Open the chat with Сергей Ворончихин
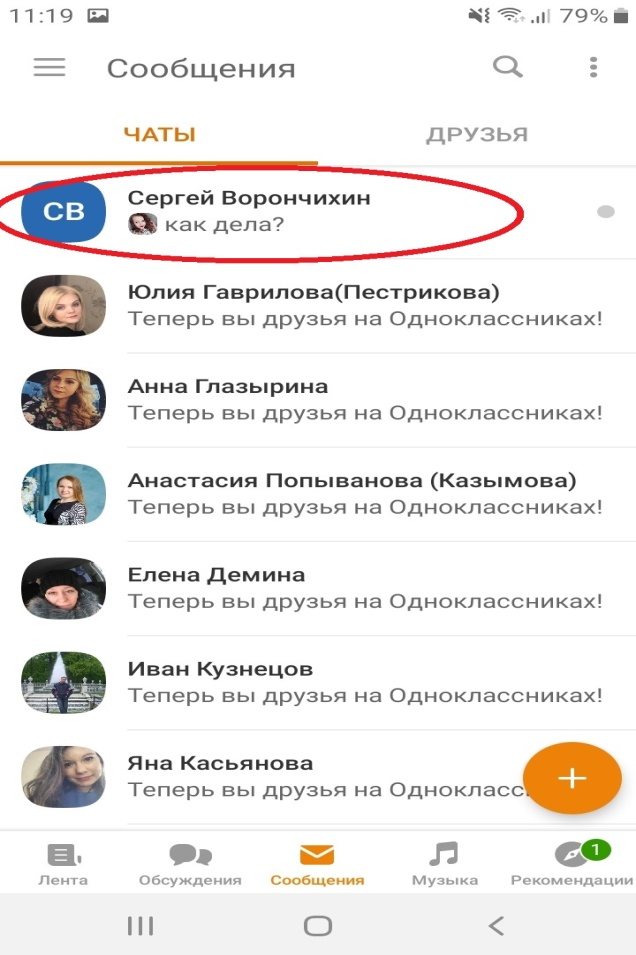Viewport: 636px width, 955px height. pyautogui.click(x=300, y=211)
